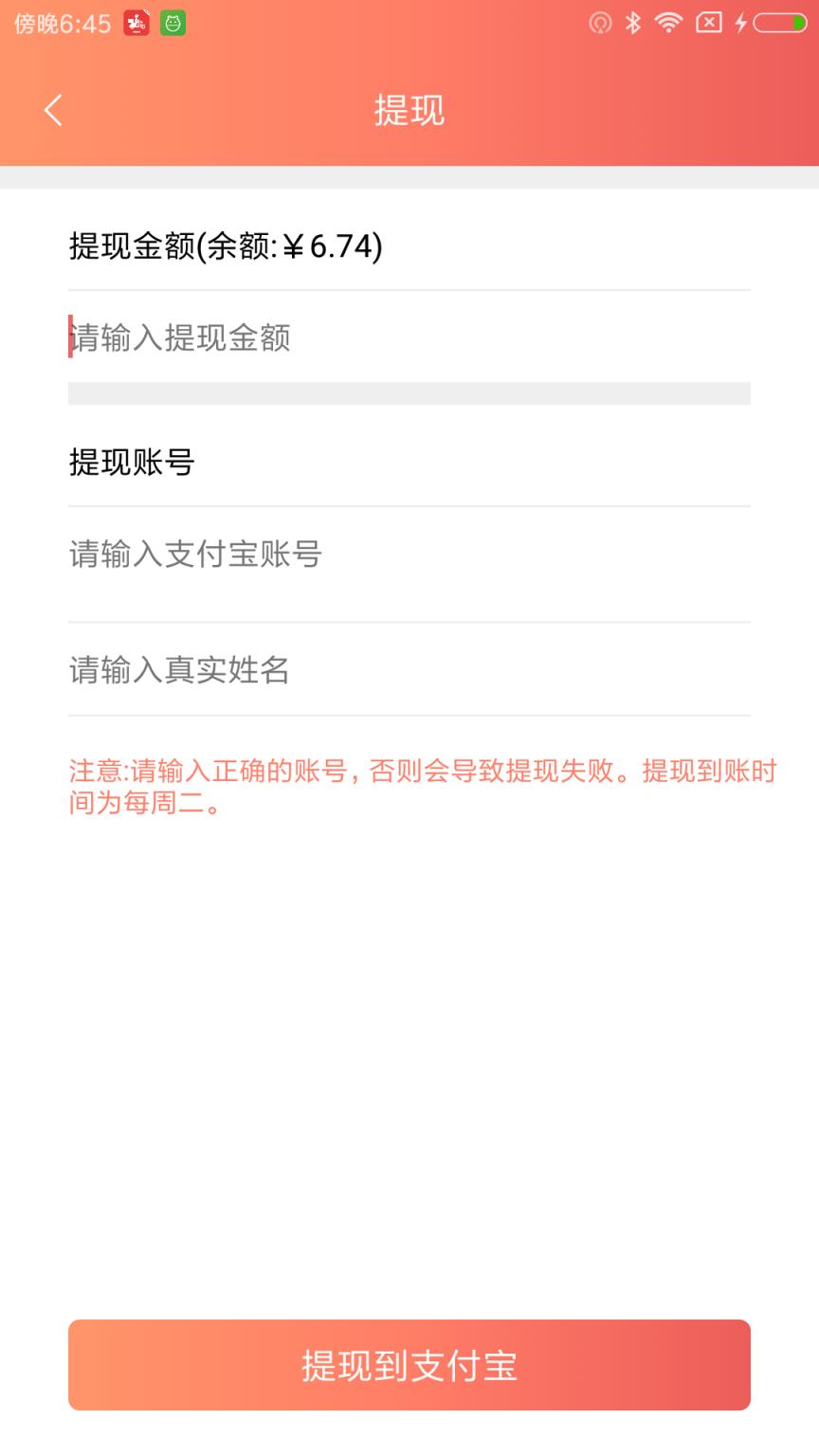Tap the back arrow to exit withdrawal page
The width and height of the screenshot is (819, 1456).
(53, 110)
